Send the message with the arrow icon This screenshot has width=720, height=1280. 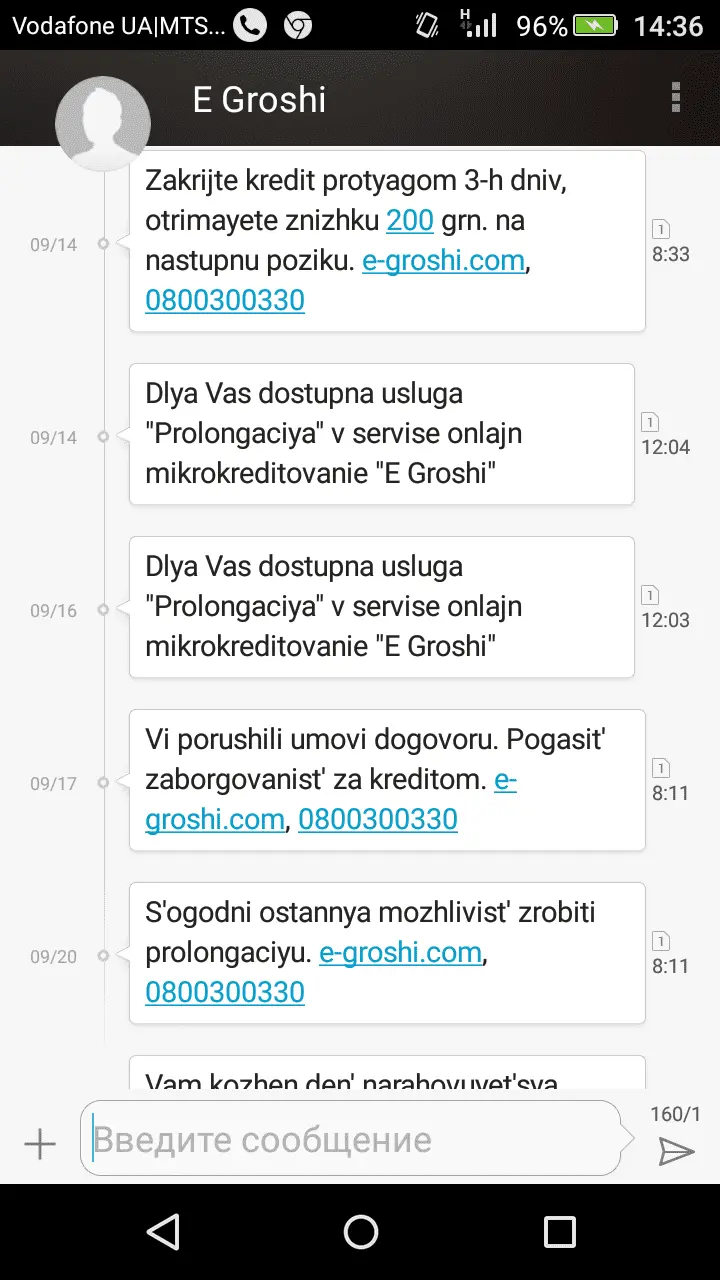(x=676, y=1152)
